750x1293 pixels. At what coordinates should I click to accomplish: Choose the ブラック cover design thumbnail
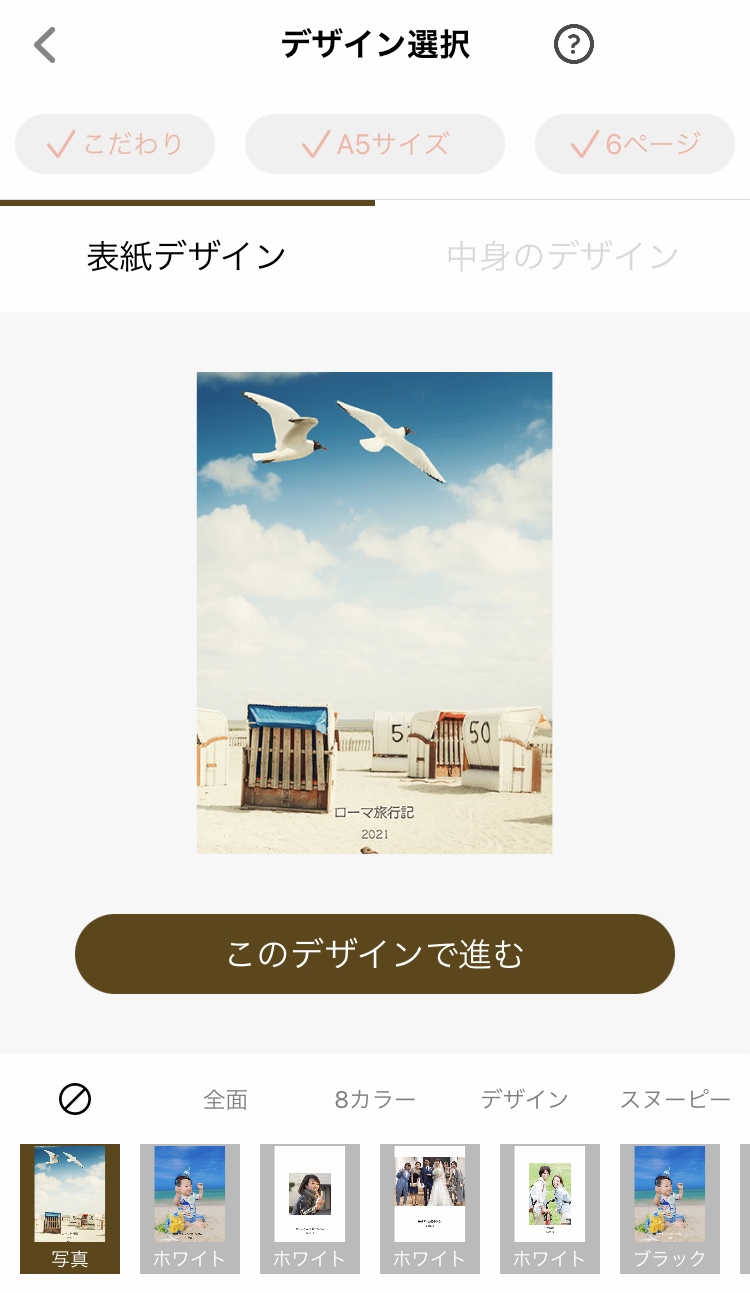[670, 1209]
